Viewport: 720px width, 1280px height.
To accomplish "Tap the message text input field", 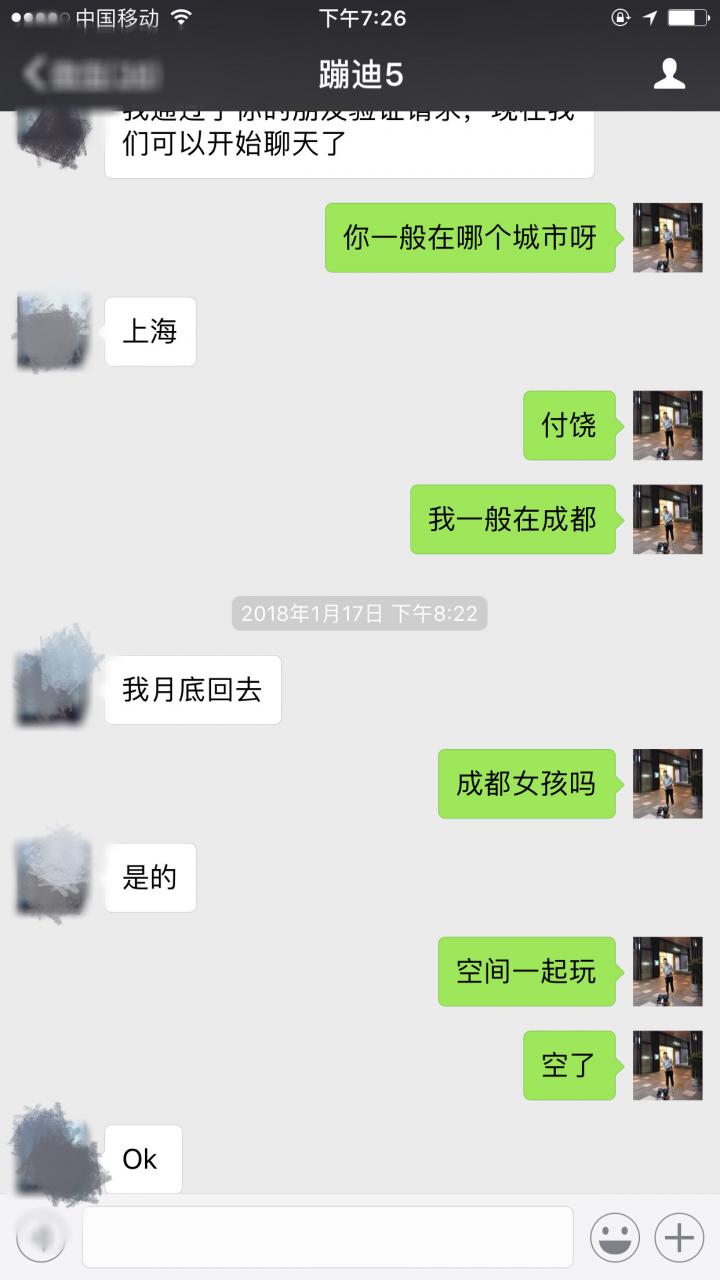I will pos(327,1237).
